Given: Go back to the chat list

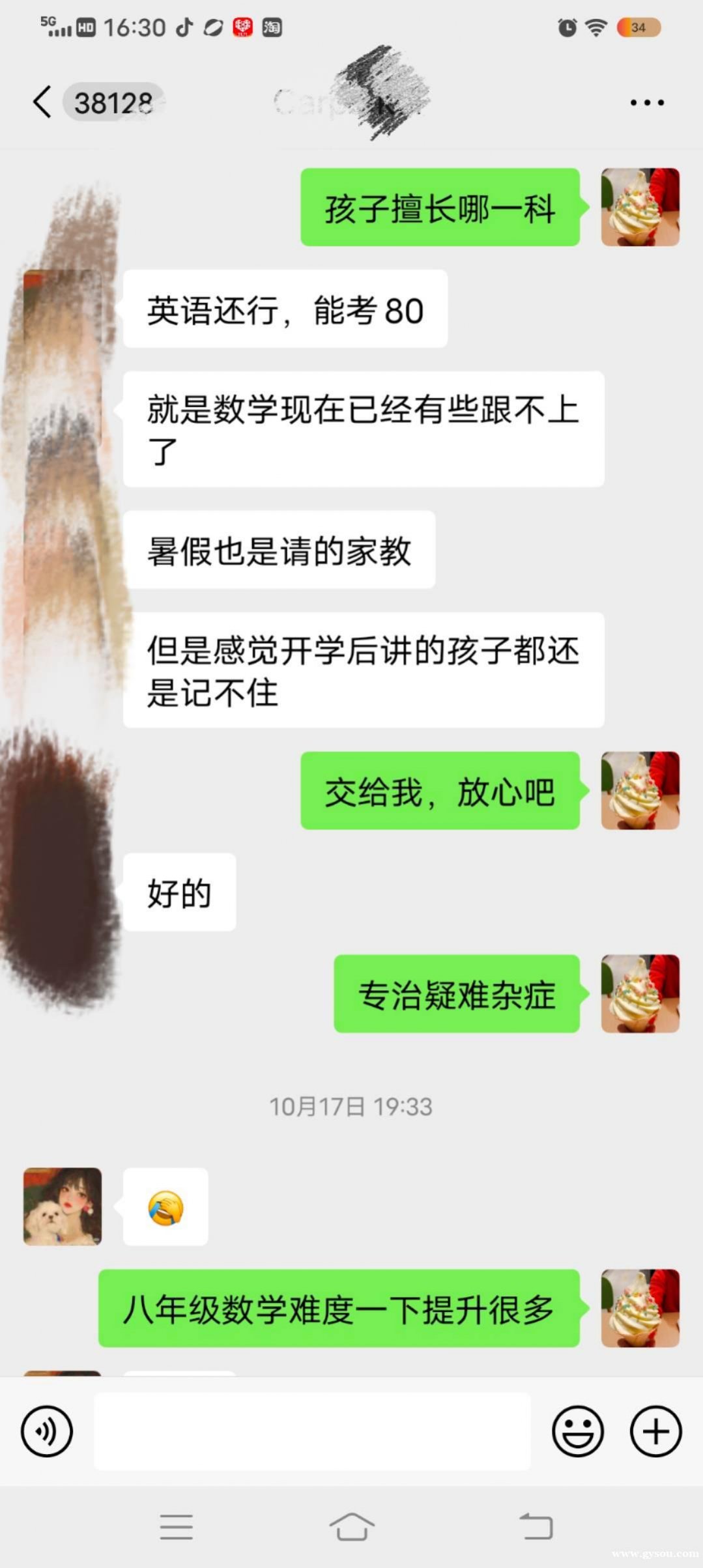Looking at the screenshot, I should pos(43,102).
